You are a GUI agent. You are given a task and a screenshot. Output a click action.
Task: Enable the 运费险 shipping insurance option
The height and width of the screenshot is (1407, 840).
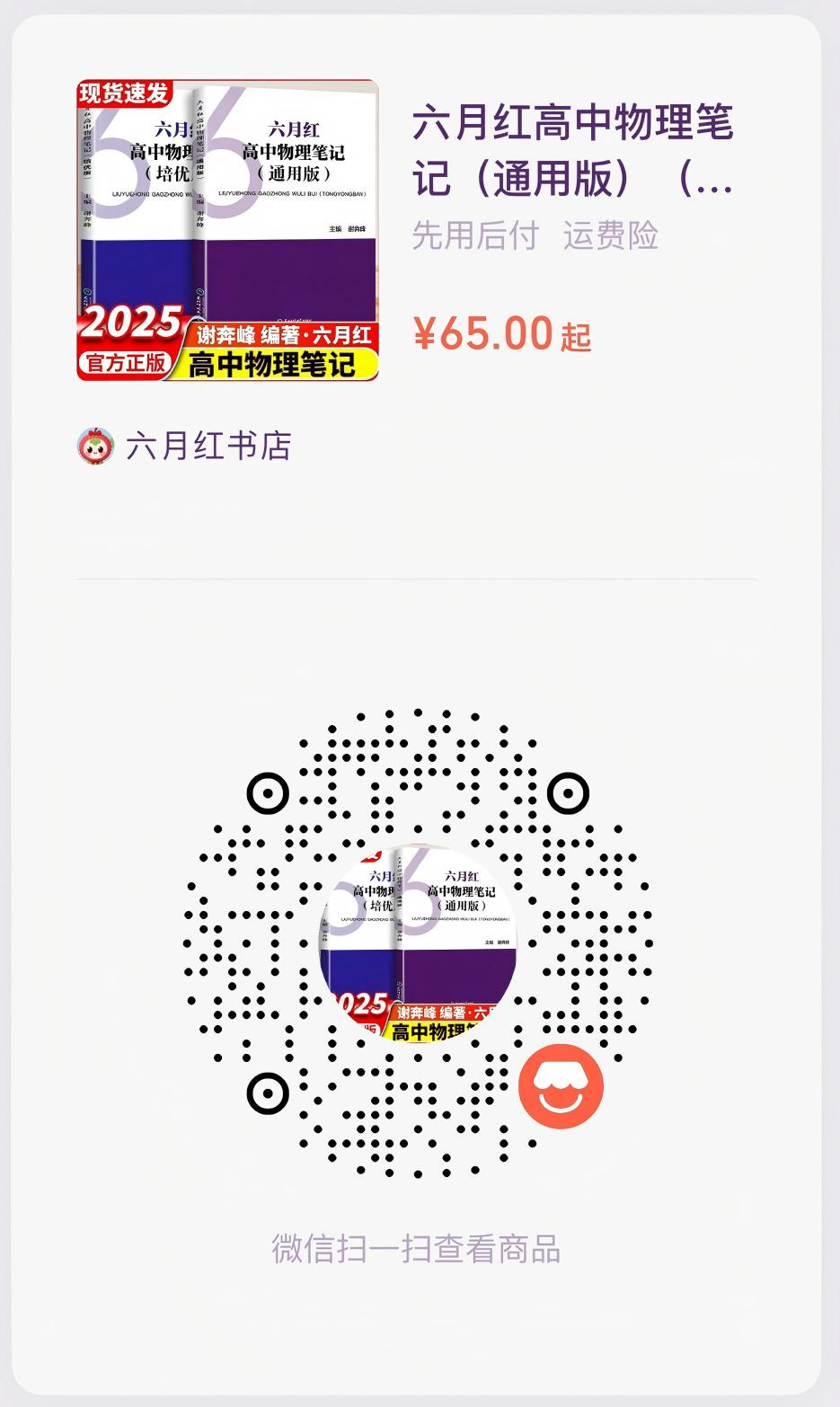(613, 236)
